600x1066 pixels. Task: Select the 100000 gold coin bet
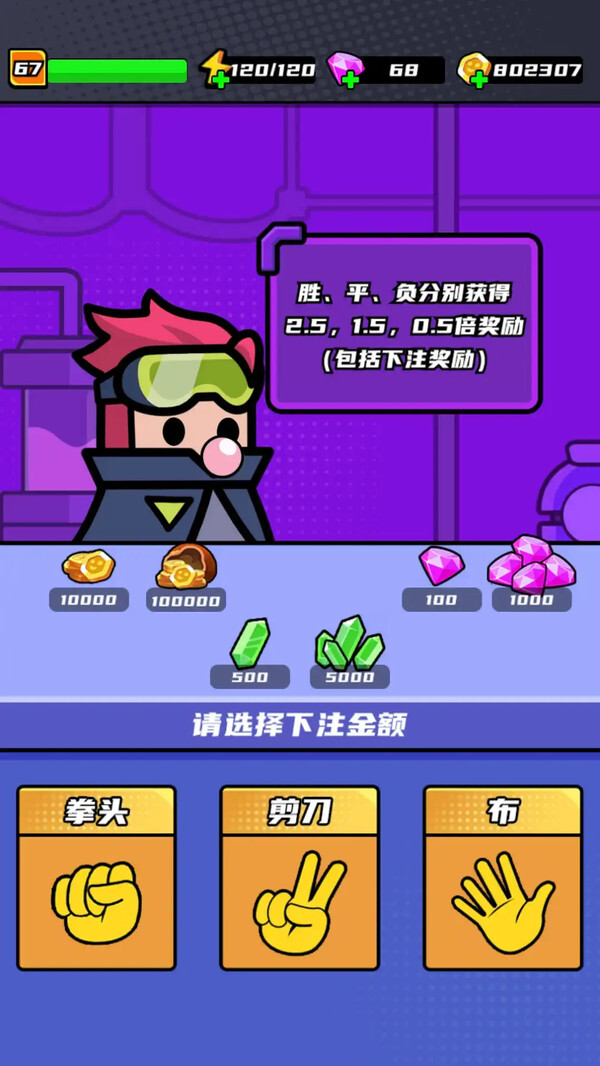pos(186,578)
